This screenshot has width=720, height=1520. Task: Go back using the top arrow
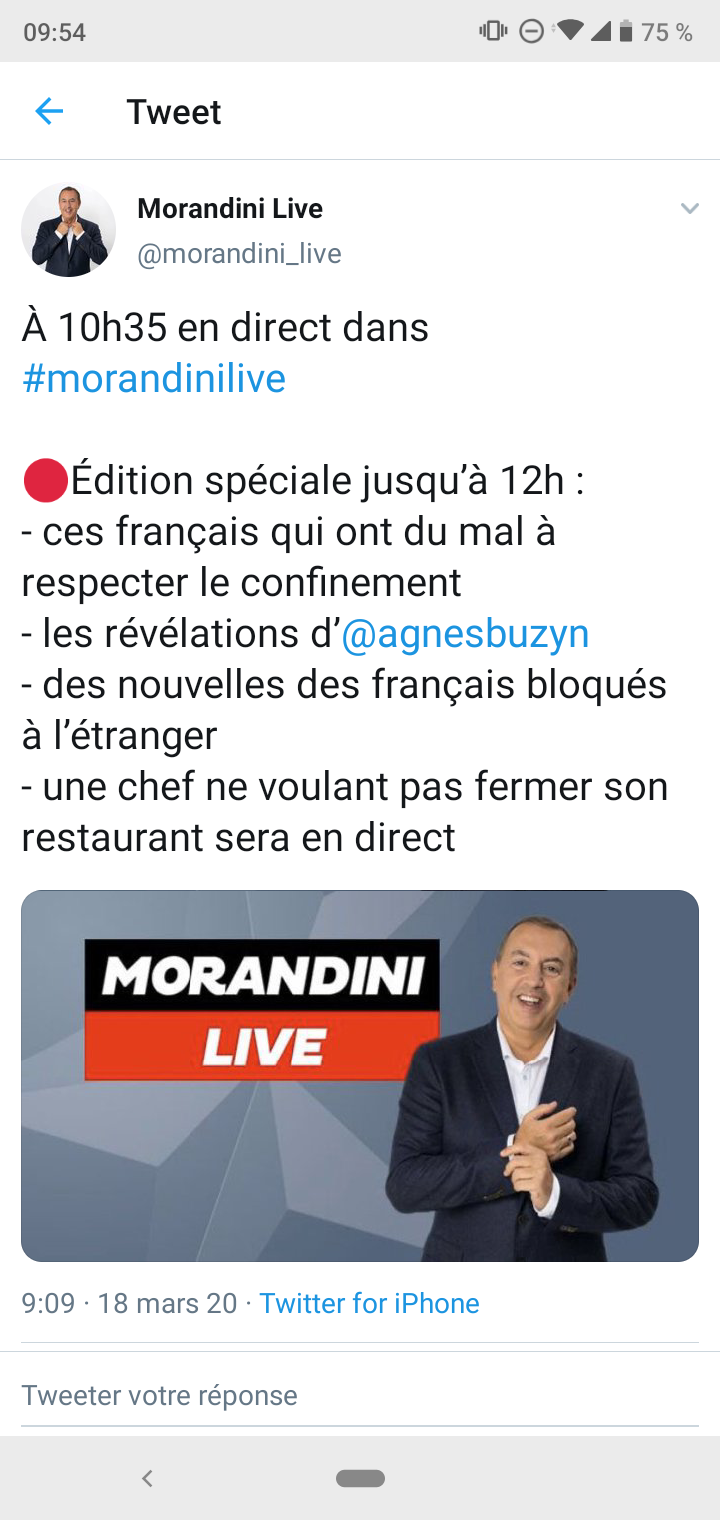[49, 111]
